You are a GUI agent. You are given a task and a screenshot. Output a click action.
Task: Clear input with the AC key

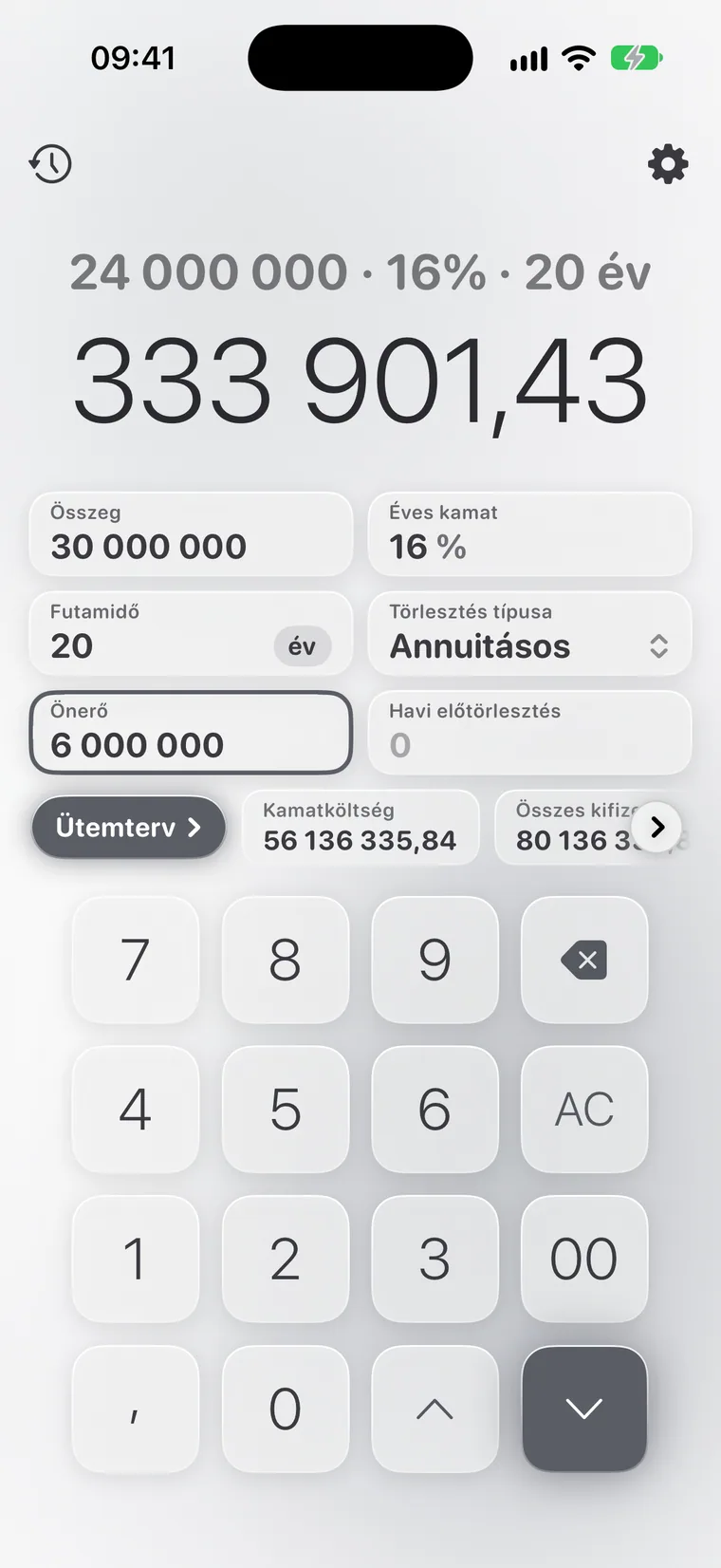coord(584,1109)
